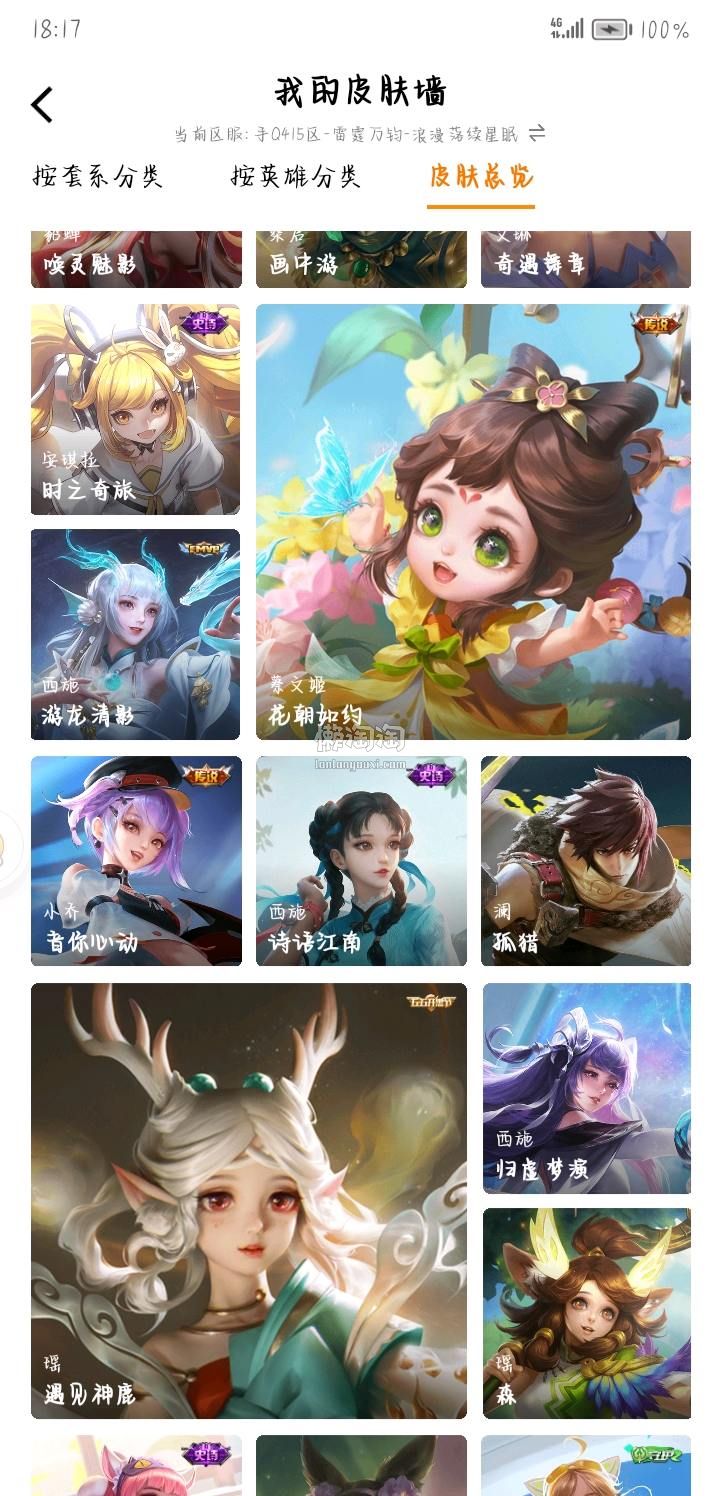The image size is (720, 1496).
Task: View the 画中游 skin card
Action: 361,259
